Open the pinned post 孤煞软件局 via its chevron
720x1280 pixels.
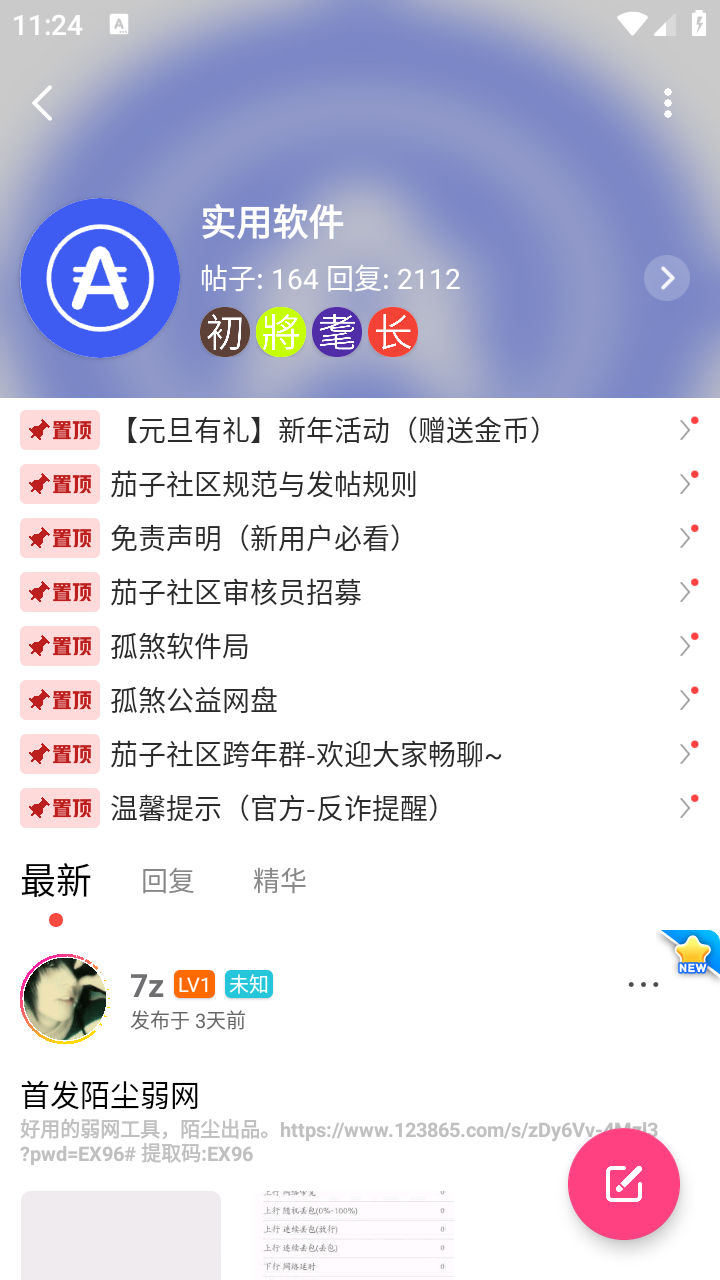tap(684, 646)
